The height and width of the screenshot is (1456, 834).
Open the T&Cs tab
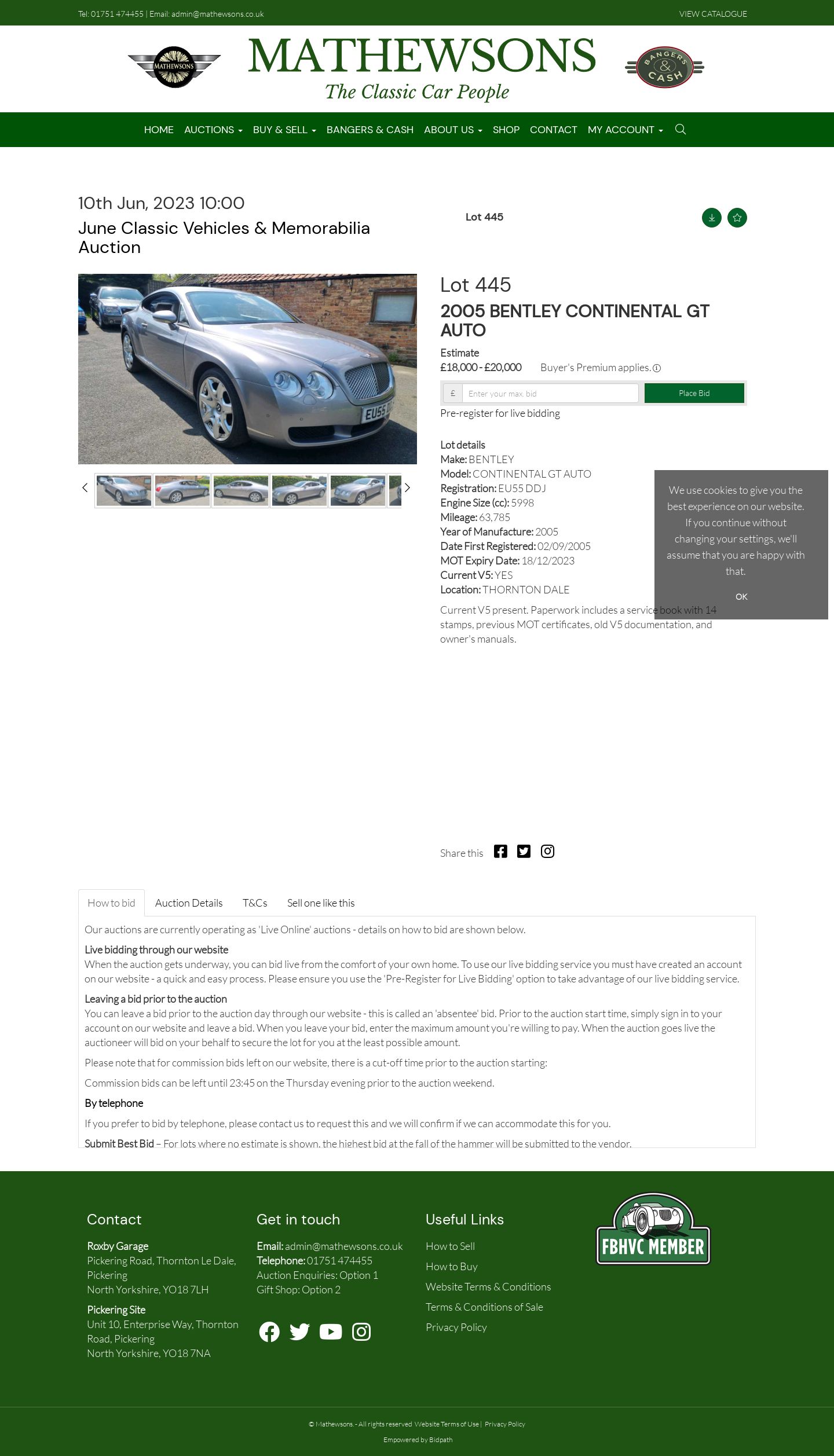(x=255, y=903)
